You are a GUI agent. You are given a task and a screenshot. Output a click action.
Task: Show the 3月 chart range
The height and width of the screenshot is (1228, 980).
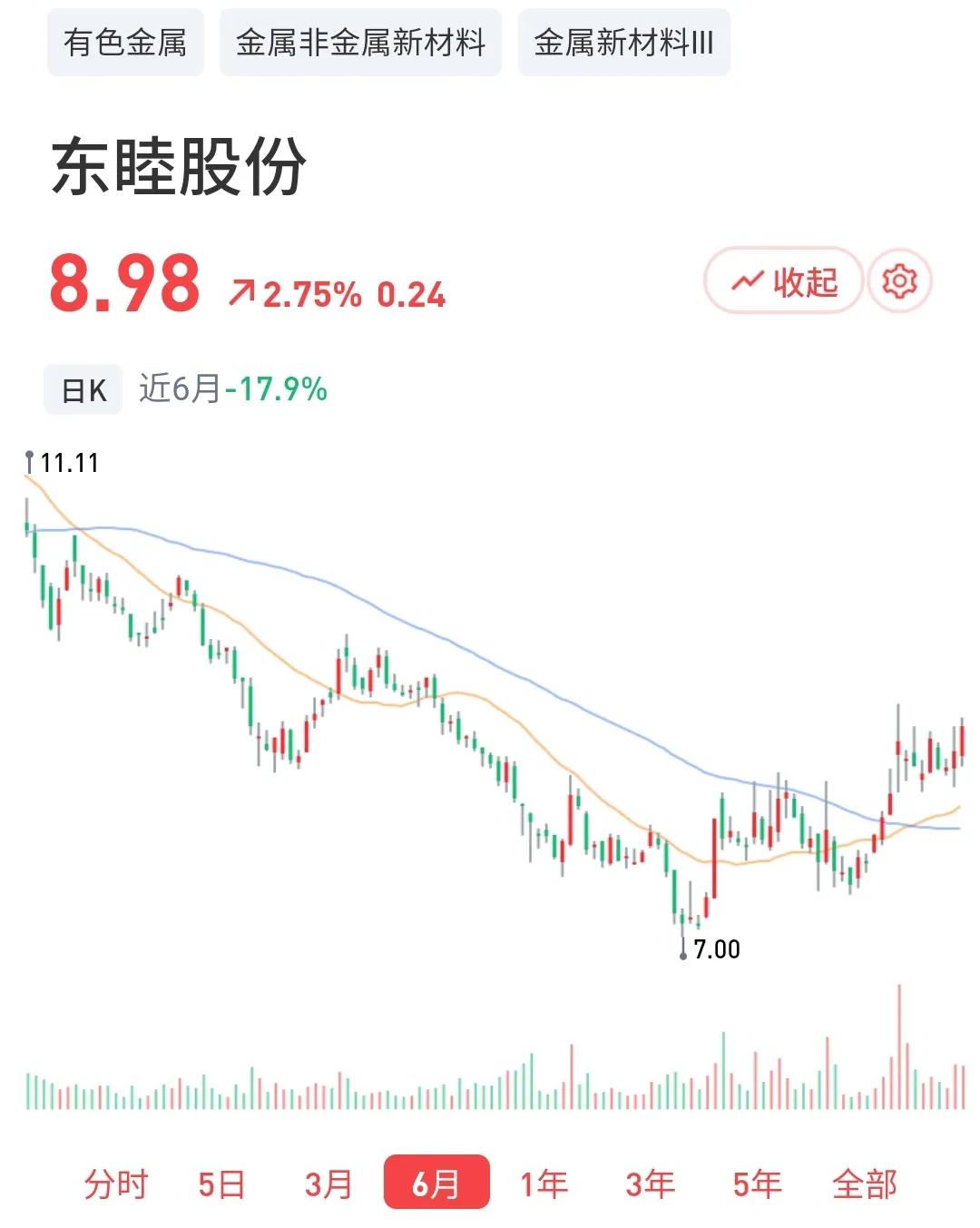328,1184
